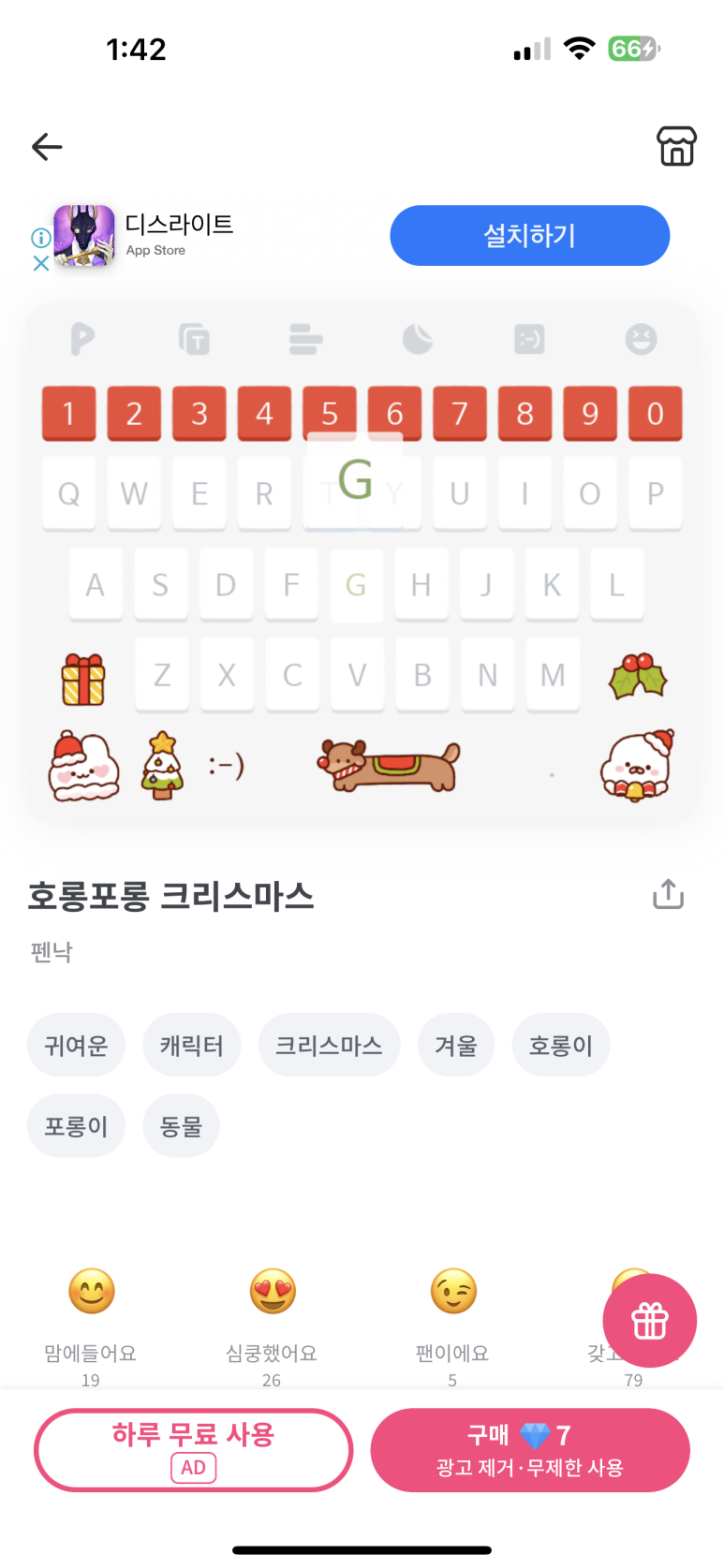
Task: Select the 귀여운 tag chip
Action: (x=76, y=1045)
